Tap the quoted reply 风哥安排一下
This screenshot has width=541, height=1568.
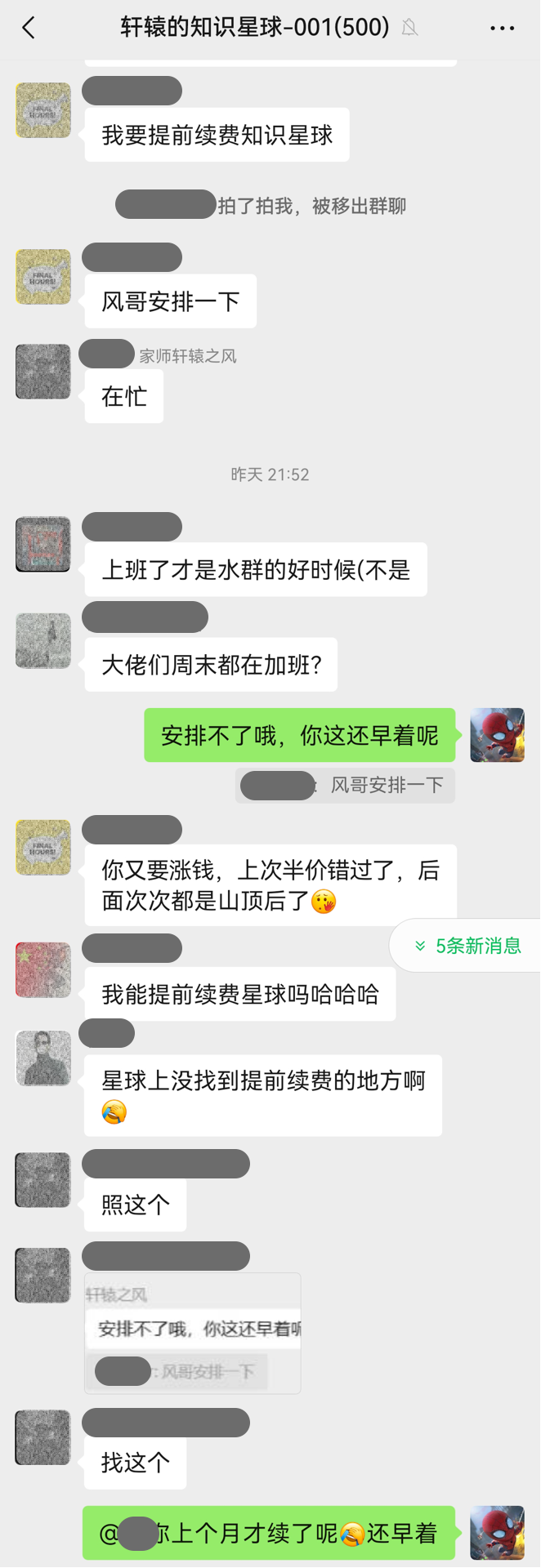tap(345, 786)
